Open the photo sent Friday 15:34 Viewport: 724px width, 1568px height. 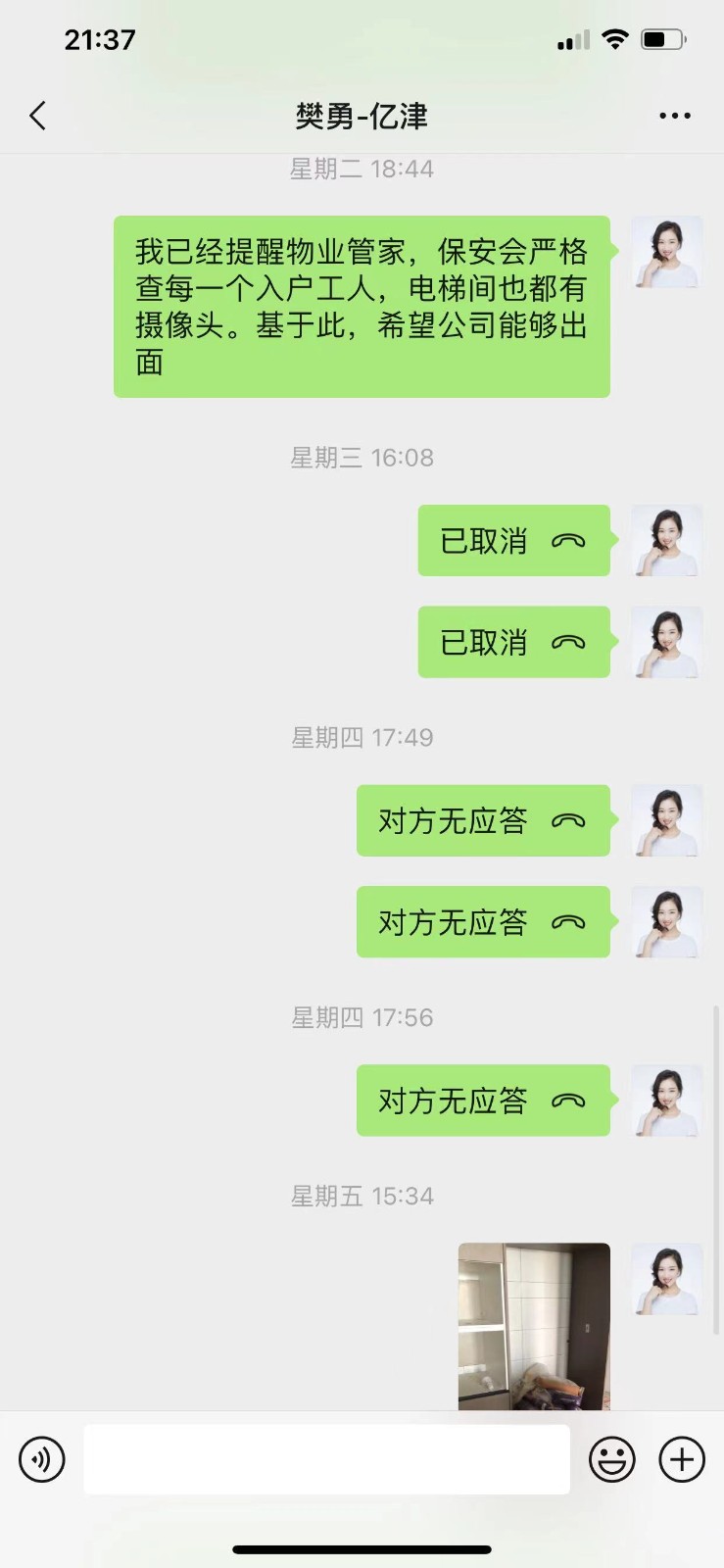pos(534,1326)
